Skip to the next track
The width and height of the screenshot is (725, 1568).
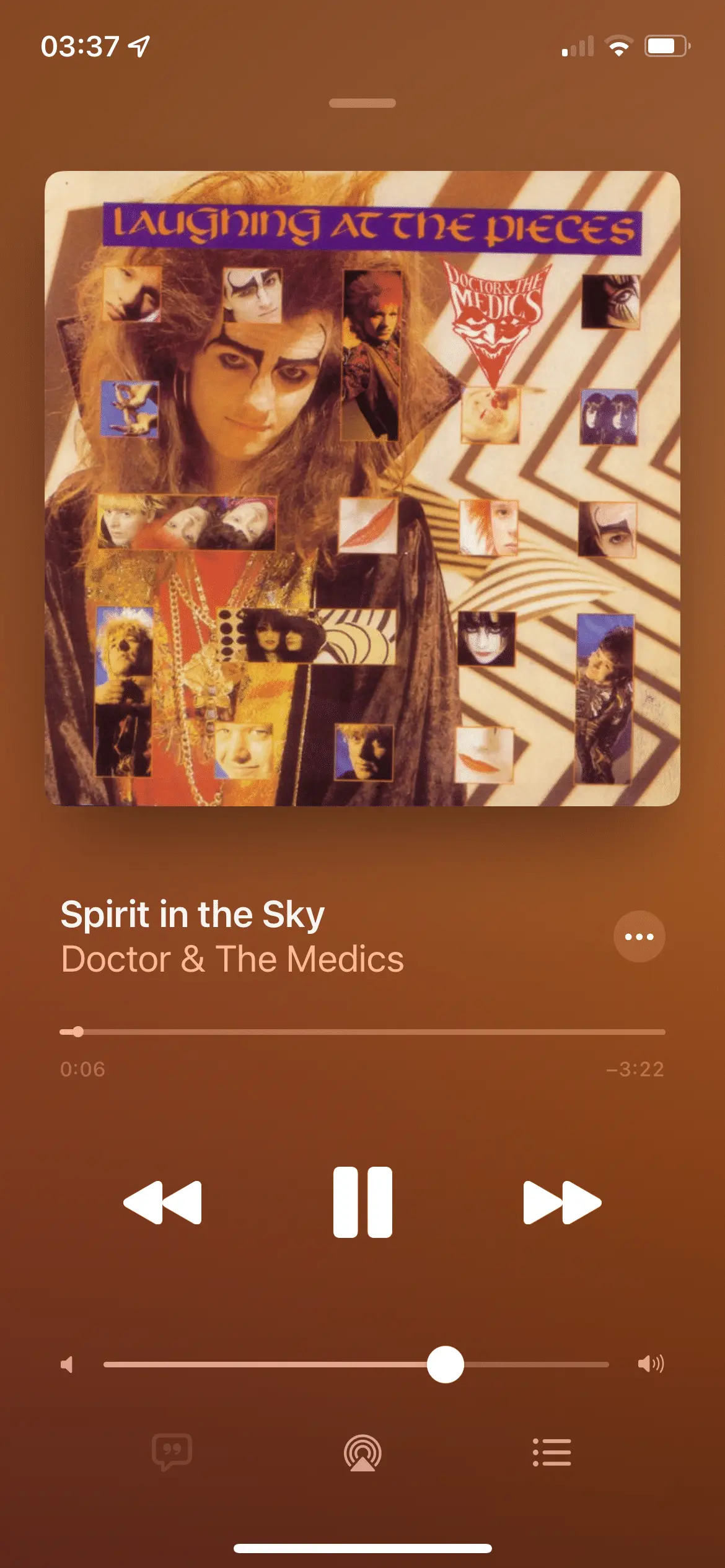click(562, 1202)
